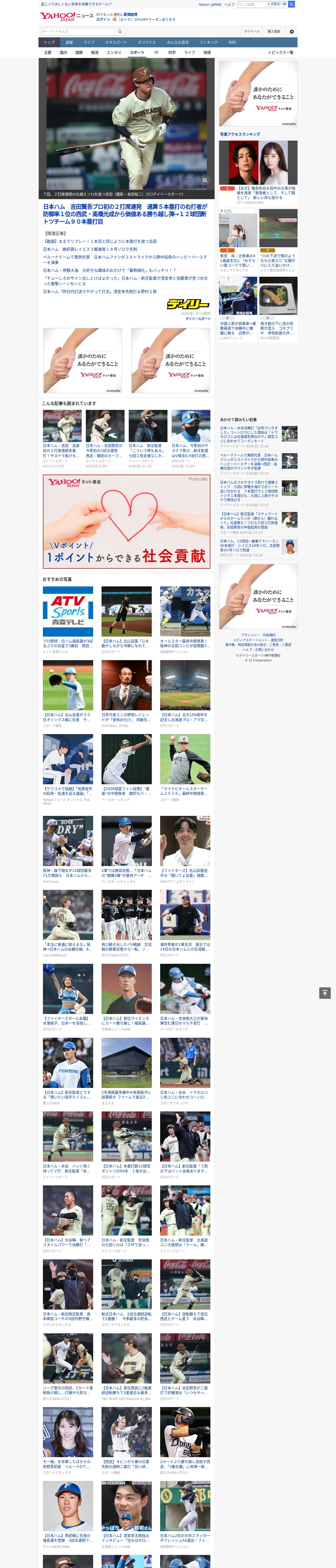Tap the ログイン link
The width and height of the screenshot is (336, 1568).
tap(103, 20)
